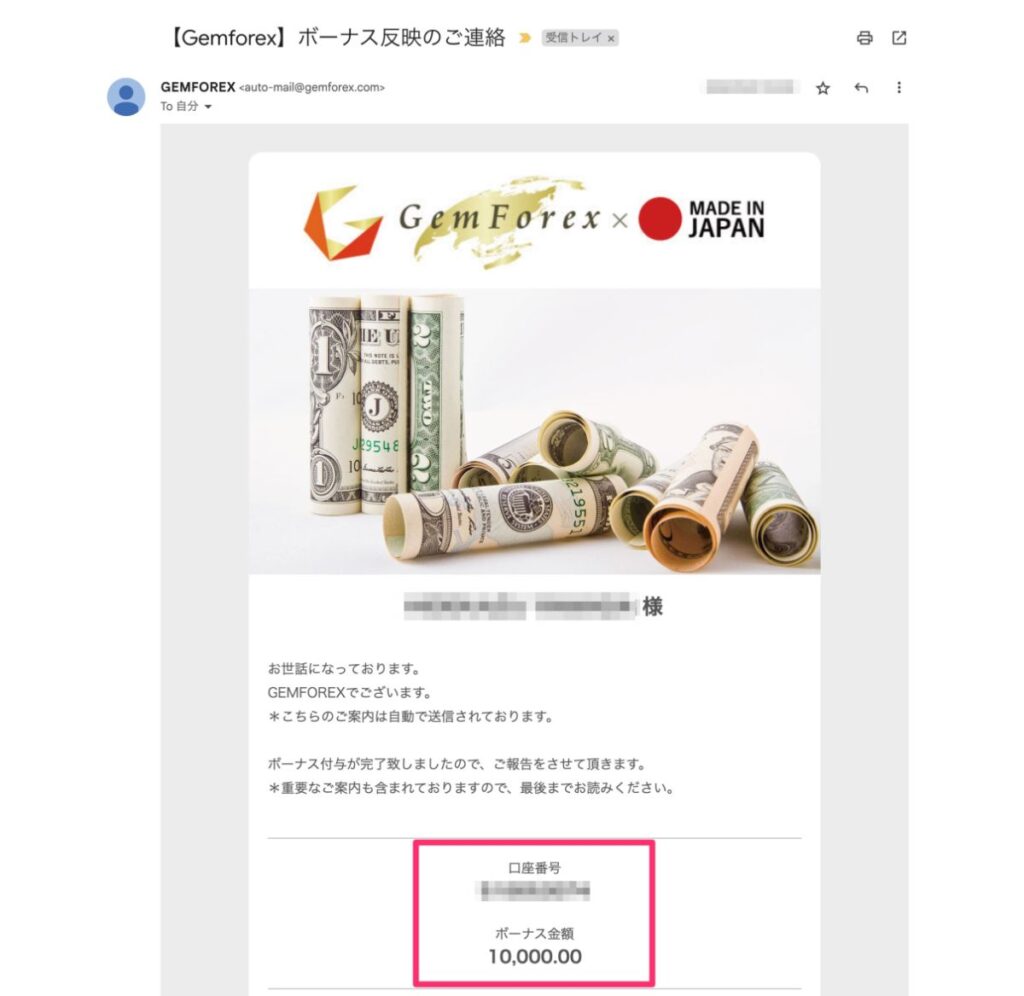The height and width of the screenshot is (996, 1024).
Task: Print this Gemforex email
Action: coord(865,38)
